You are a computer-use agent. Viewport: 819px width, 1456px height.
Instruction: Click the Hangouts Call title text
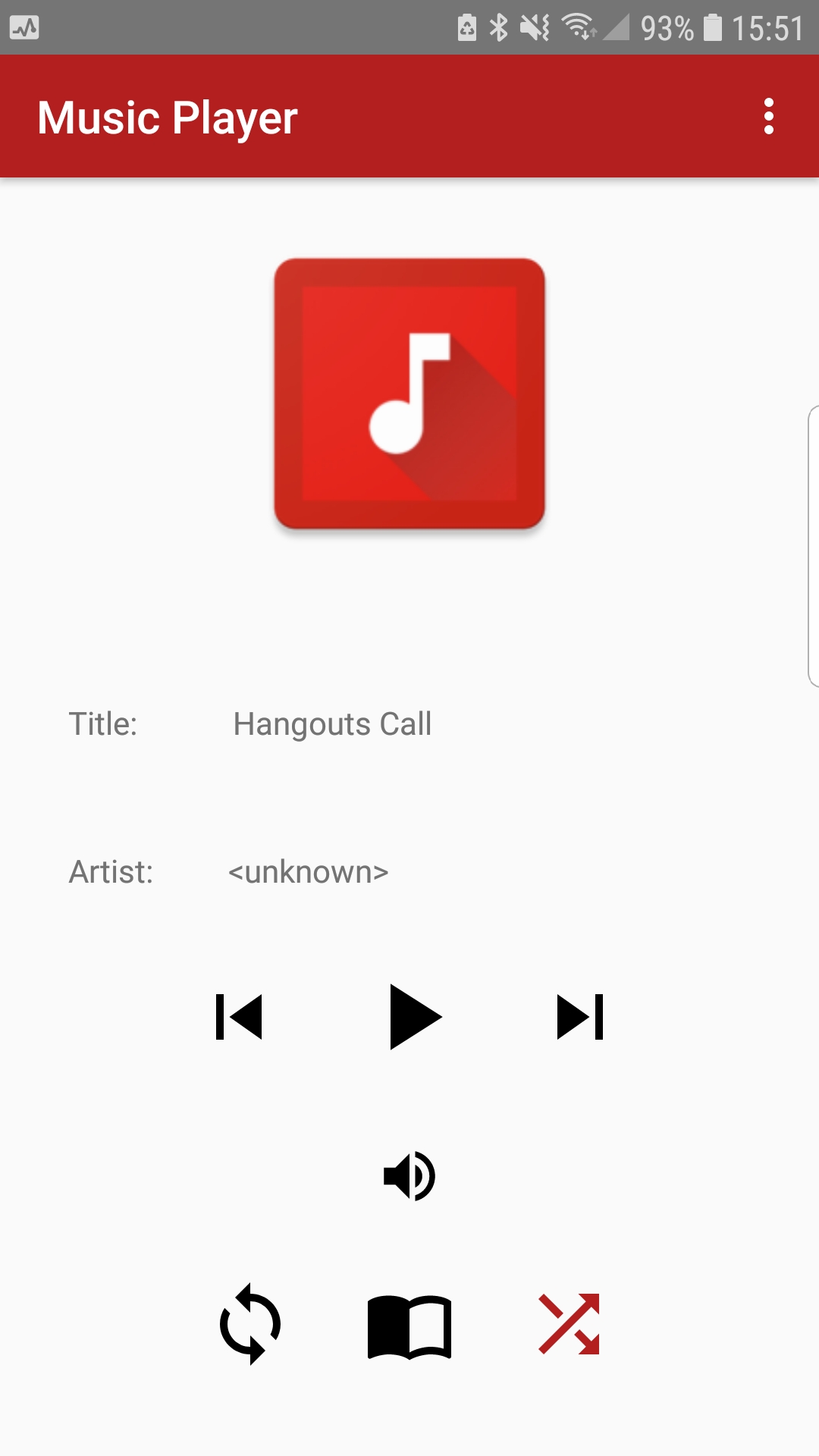(x=332, y=724)
